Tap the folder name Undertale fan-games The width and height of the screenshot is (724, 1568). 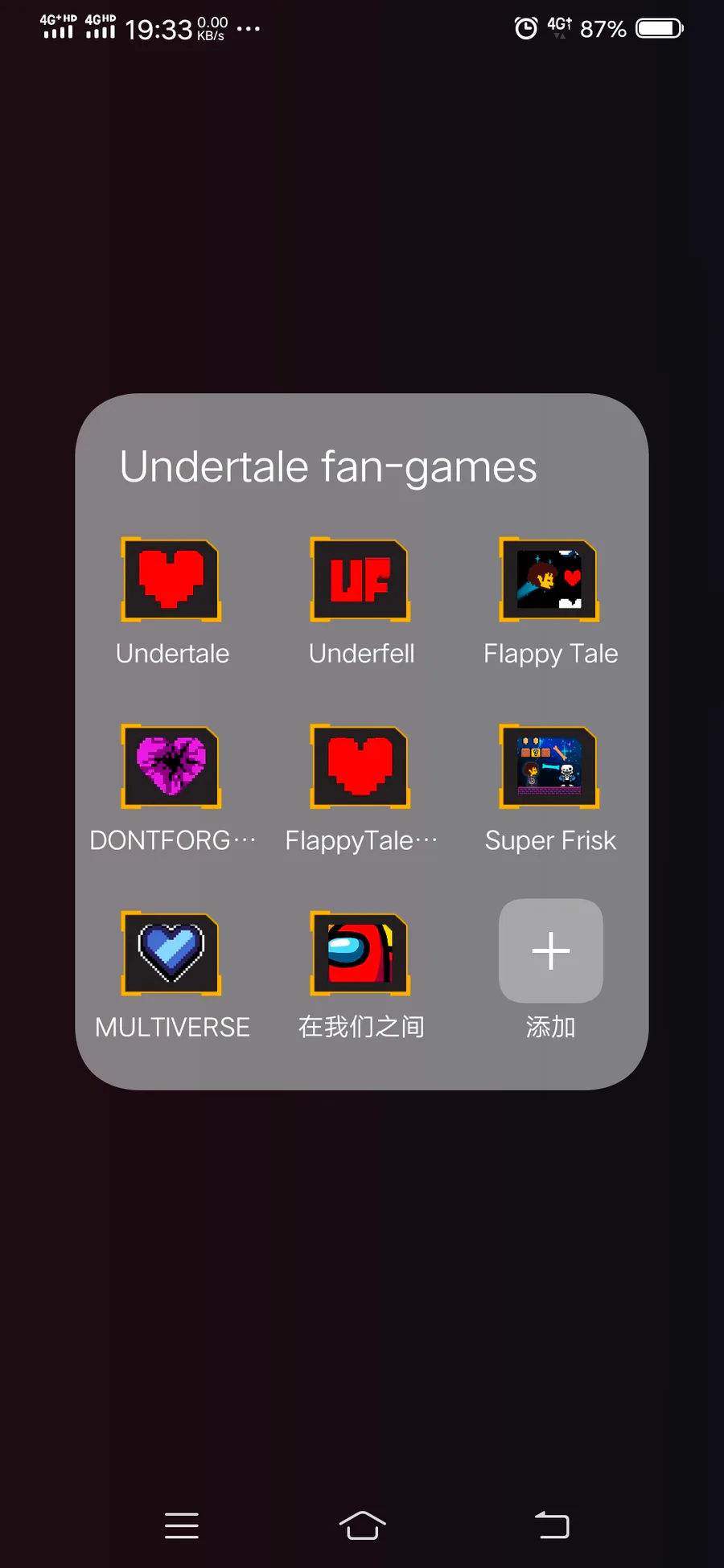[328, 467]
